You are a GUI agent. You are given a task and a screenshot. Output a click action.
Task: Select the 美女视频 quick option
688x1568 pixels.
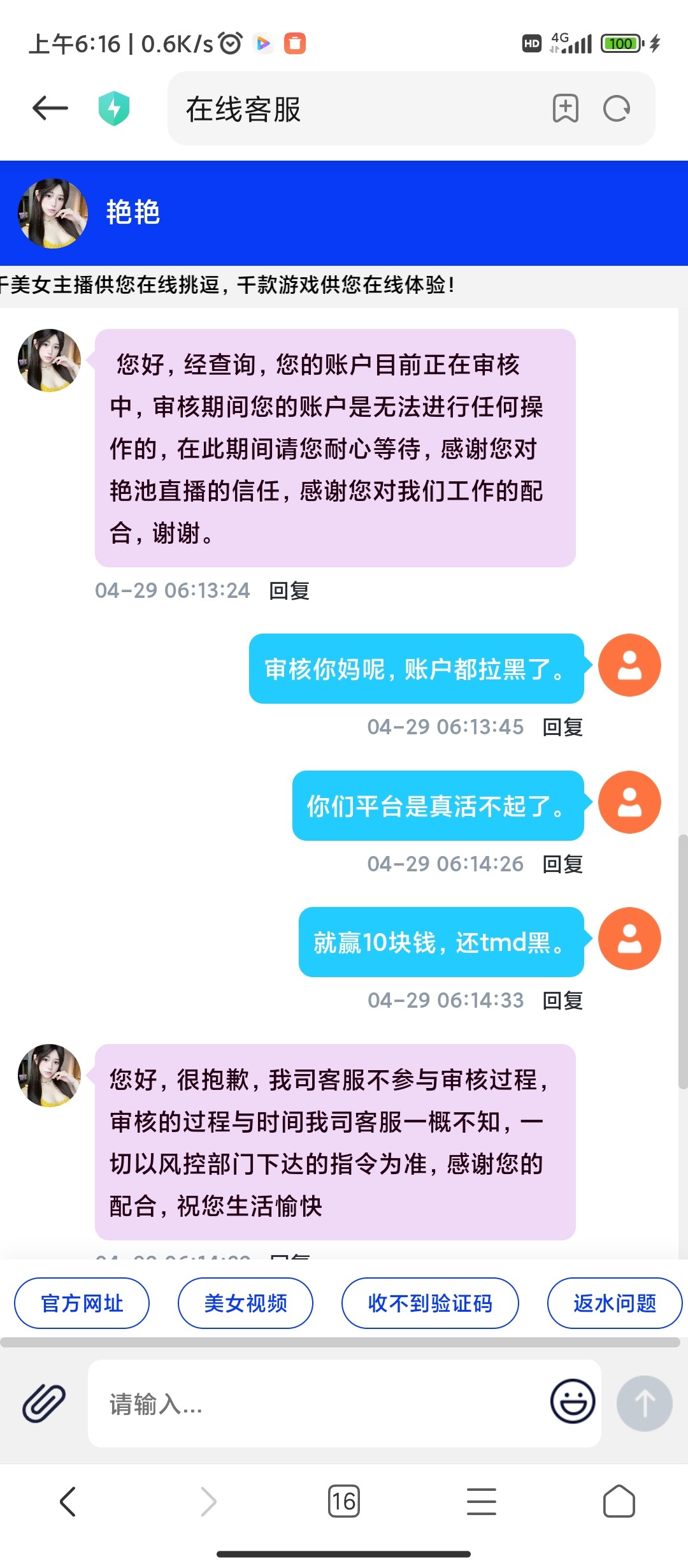coord(246,1303)
